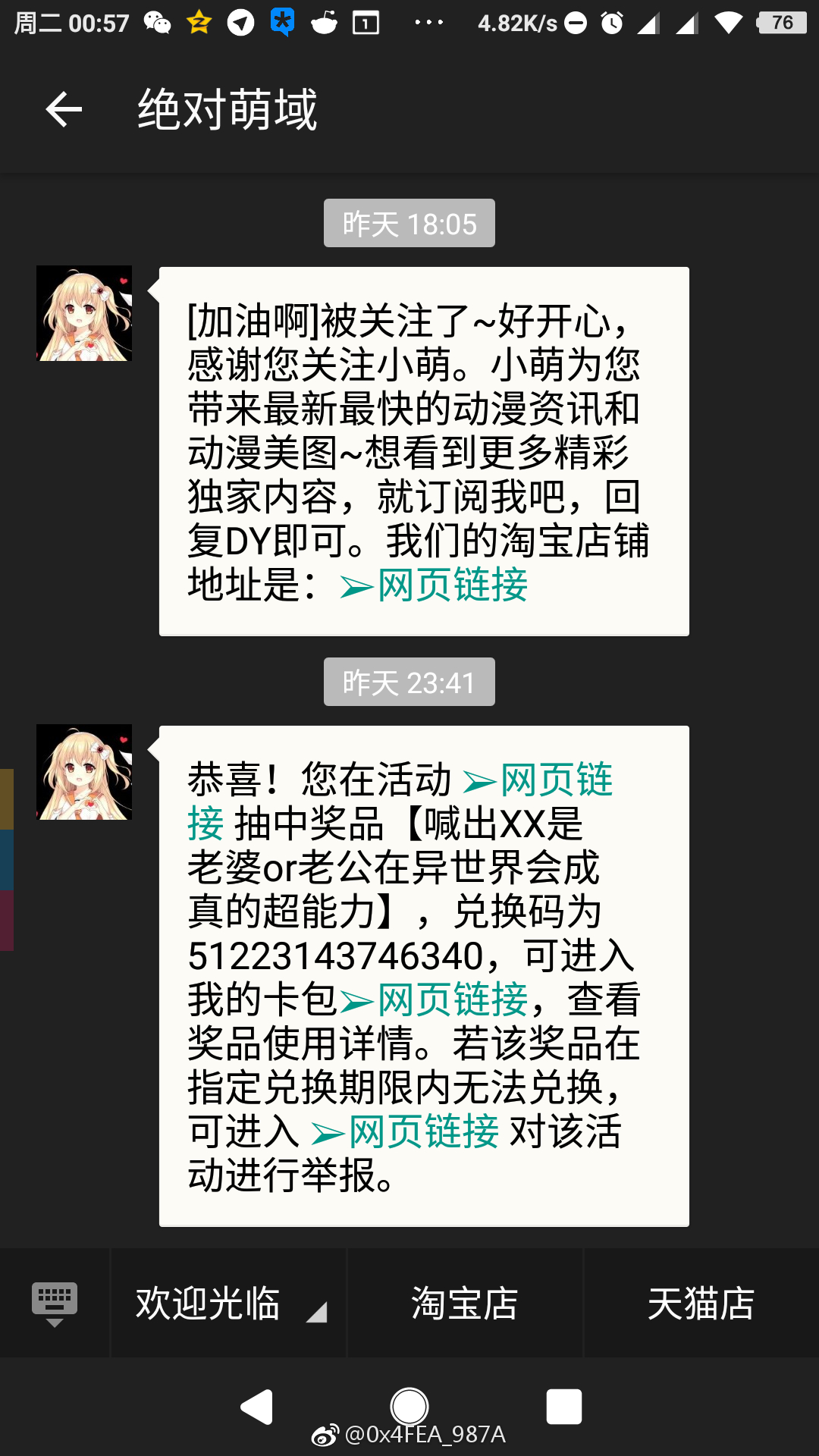Switch to the keyboard input mode
Image resolution: width=819 pixels, height=1456 pixels.
55,1303
